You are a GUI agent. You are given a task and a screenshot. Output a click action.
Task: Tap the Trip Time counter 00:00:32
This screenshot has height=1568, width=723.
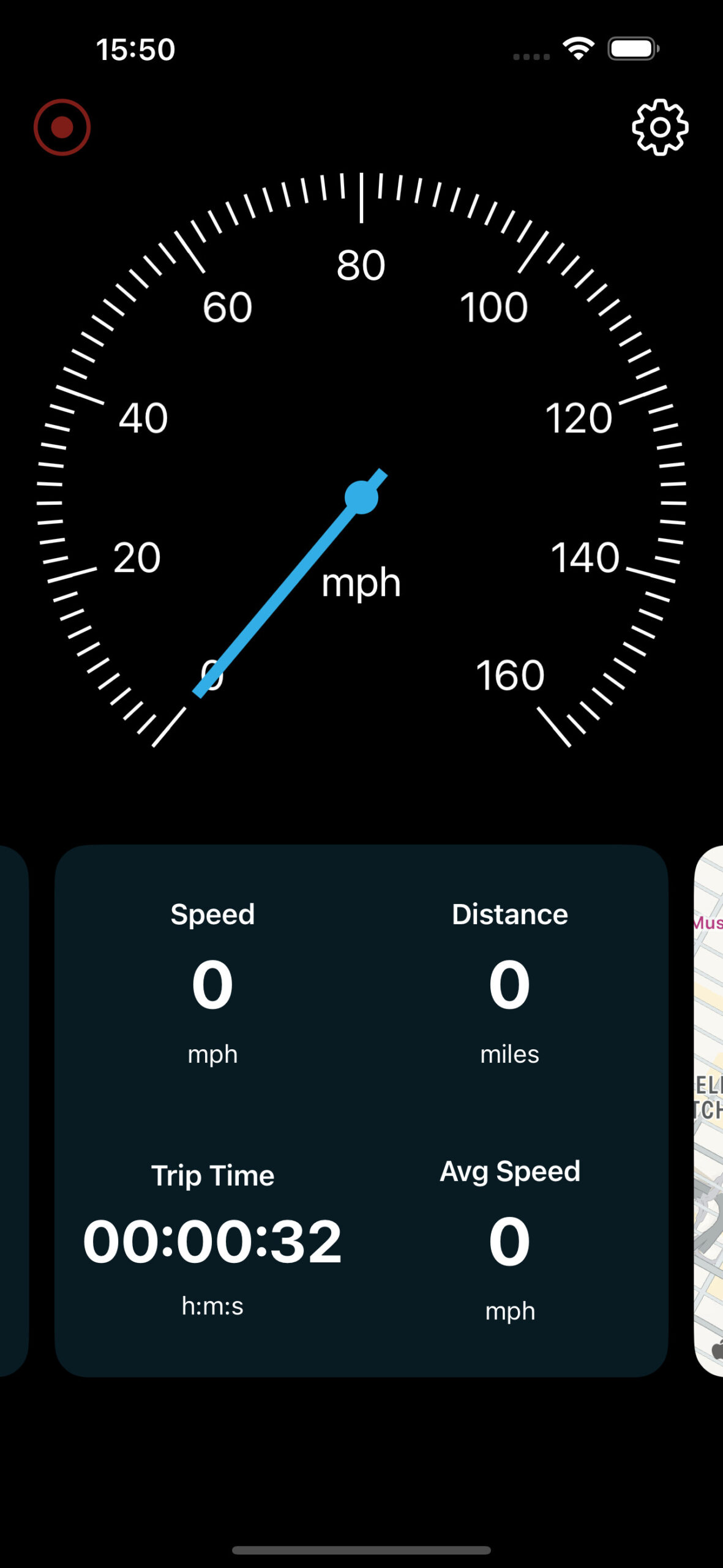[x=212, y=1241]
